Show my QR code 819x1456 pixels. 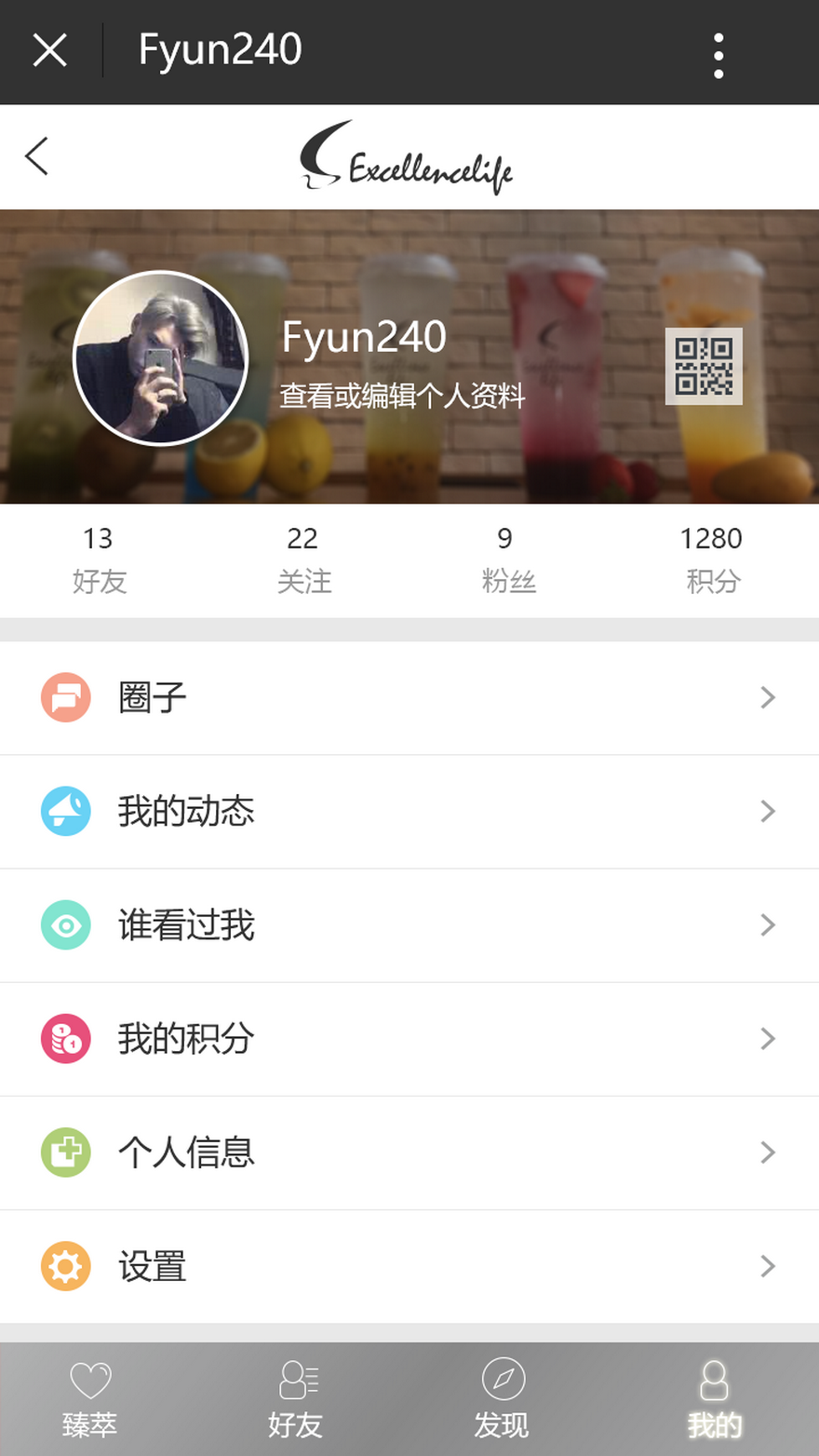click(x=704, y=366)
